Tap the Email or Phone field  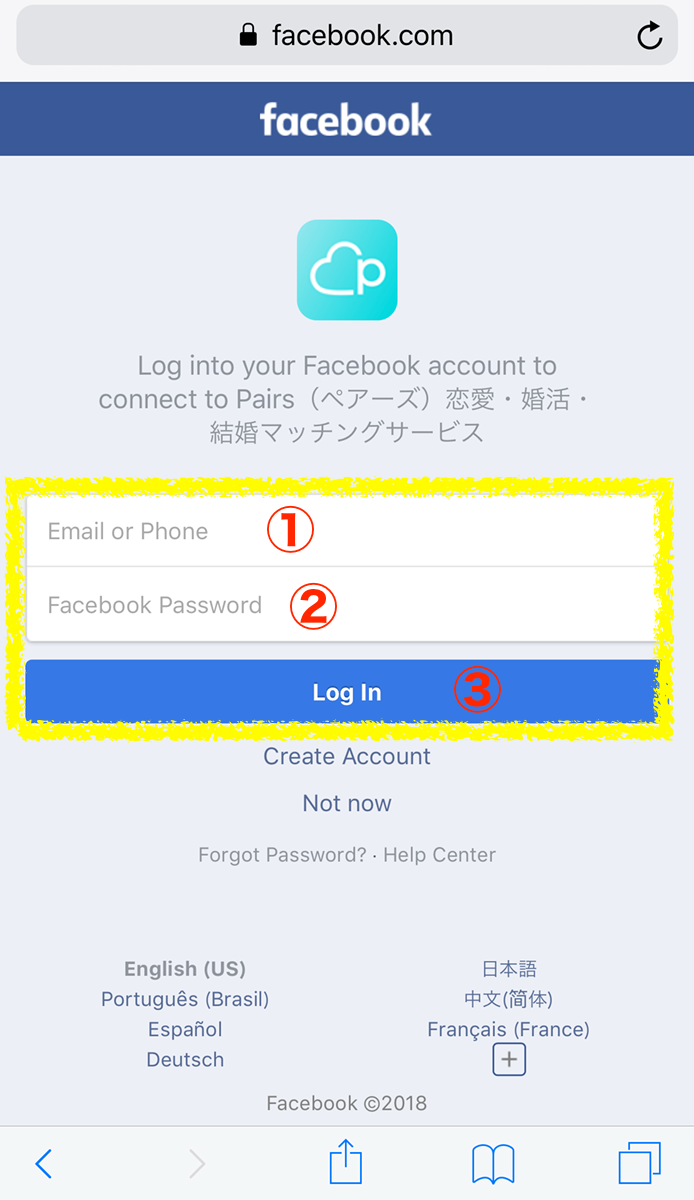(340, 531)
